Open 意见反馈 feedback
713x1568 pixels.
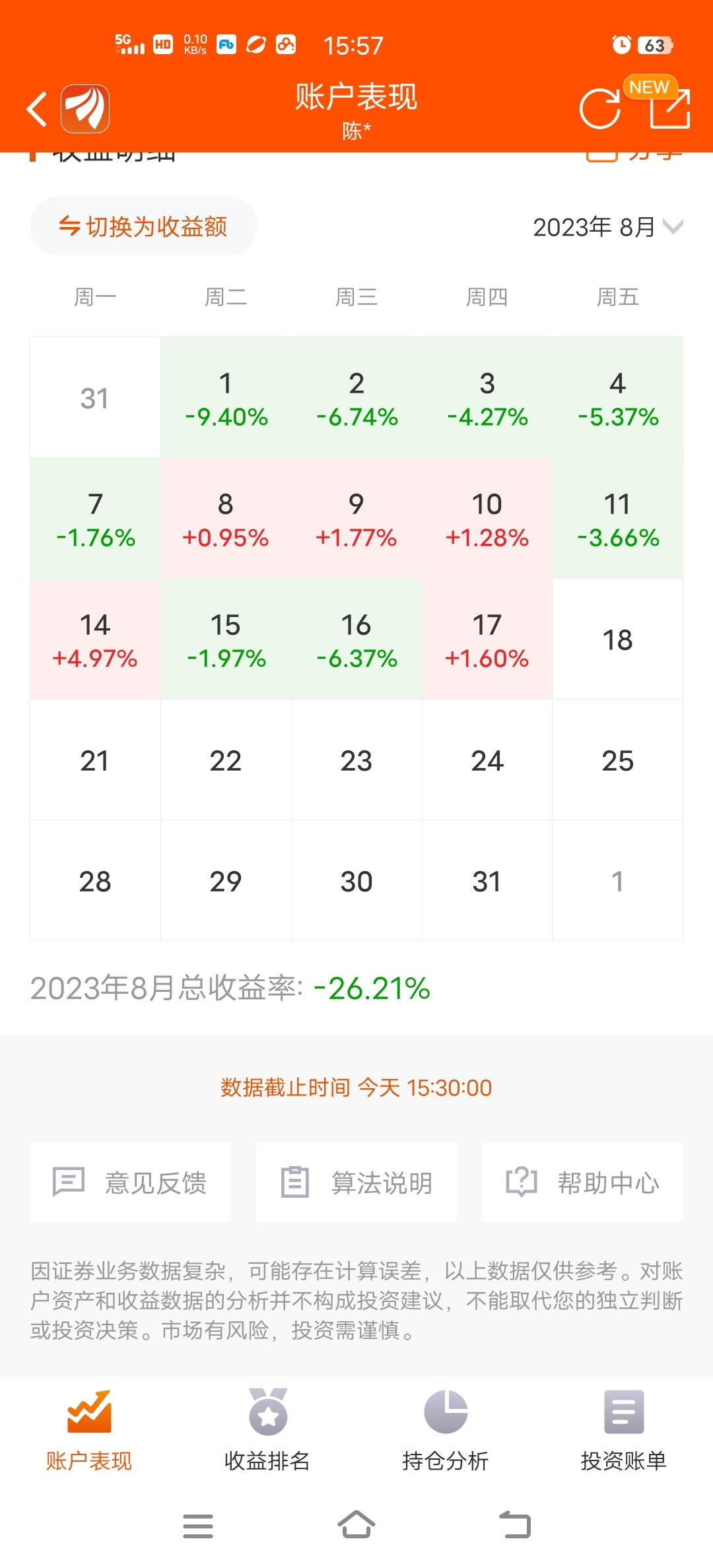click(x=130, y=1182)
